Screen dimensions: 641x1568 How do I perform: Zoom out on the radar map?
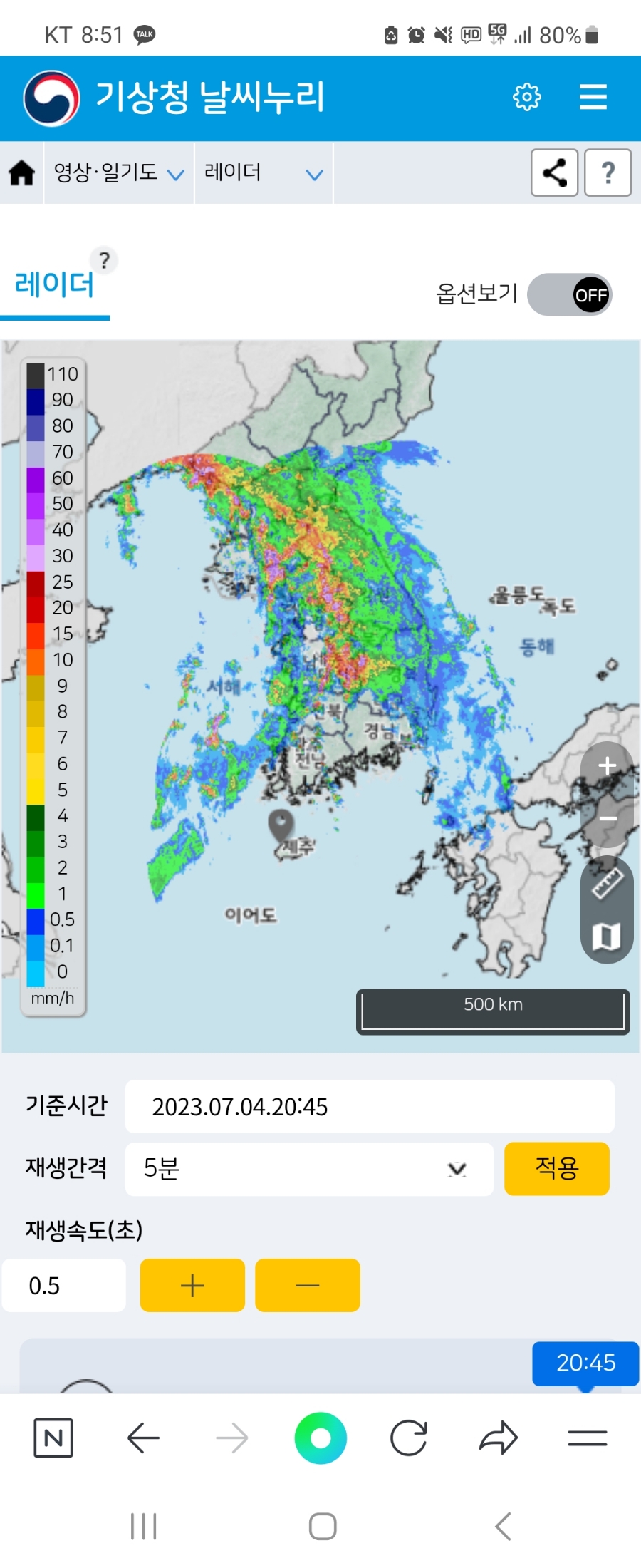point(607,819)
